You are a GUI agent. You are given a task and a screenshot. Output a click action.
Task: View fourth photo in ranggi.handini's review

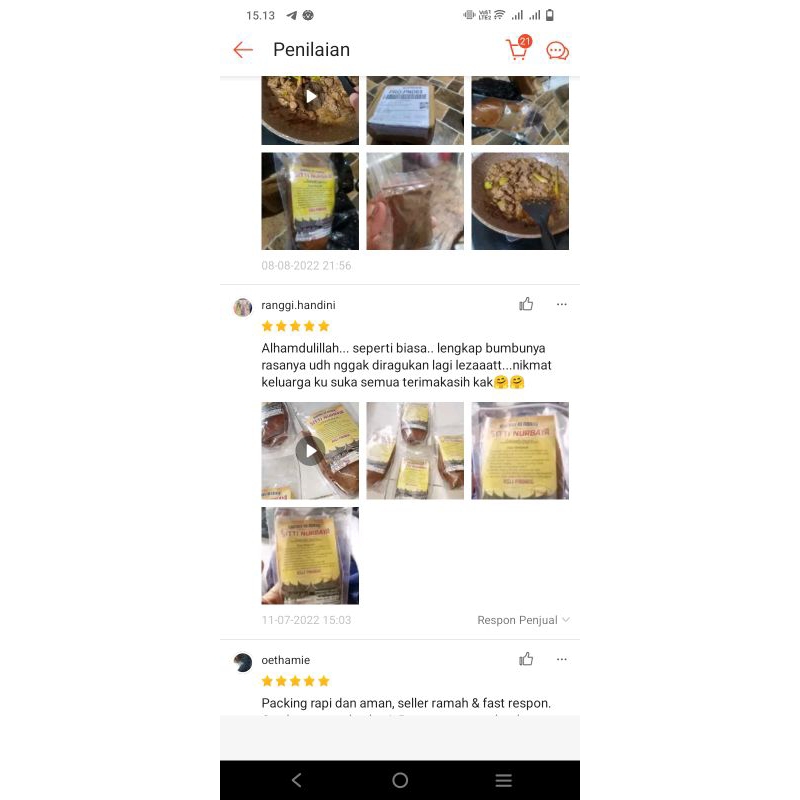tap(310, 555)
